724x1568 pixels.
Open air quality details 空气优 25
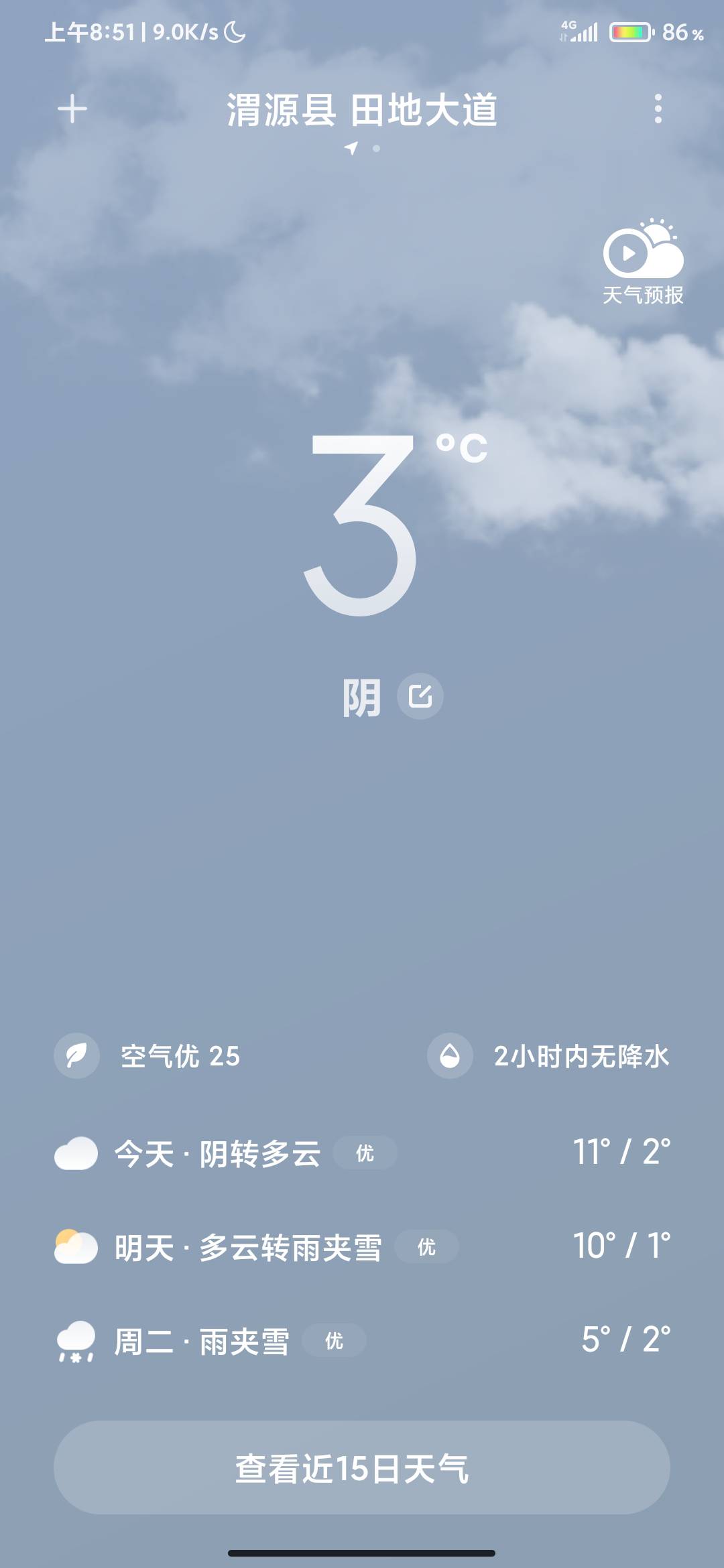[147, 1056]
